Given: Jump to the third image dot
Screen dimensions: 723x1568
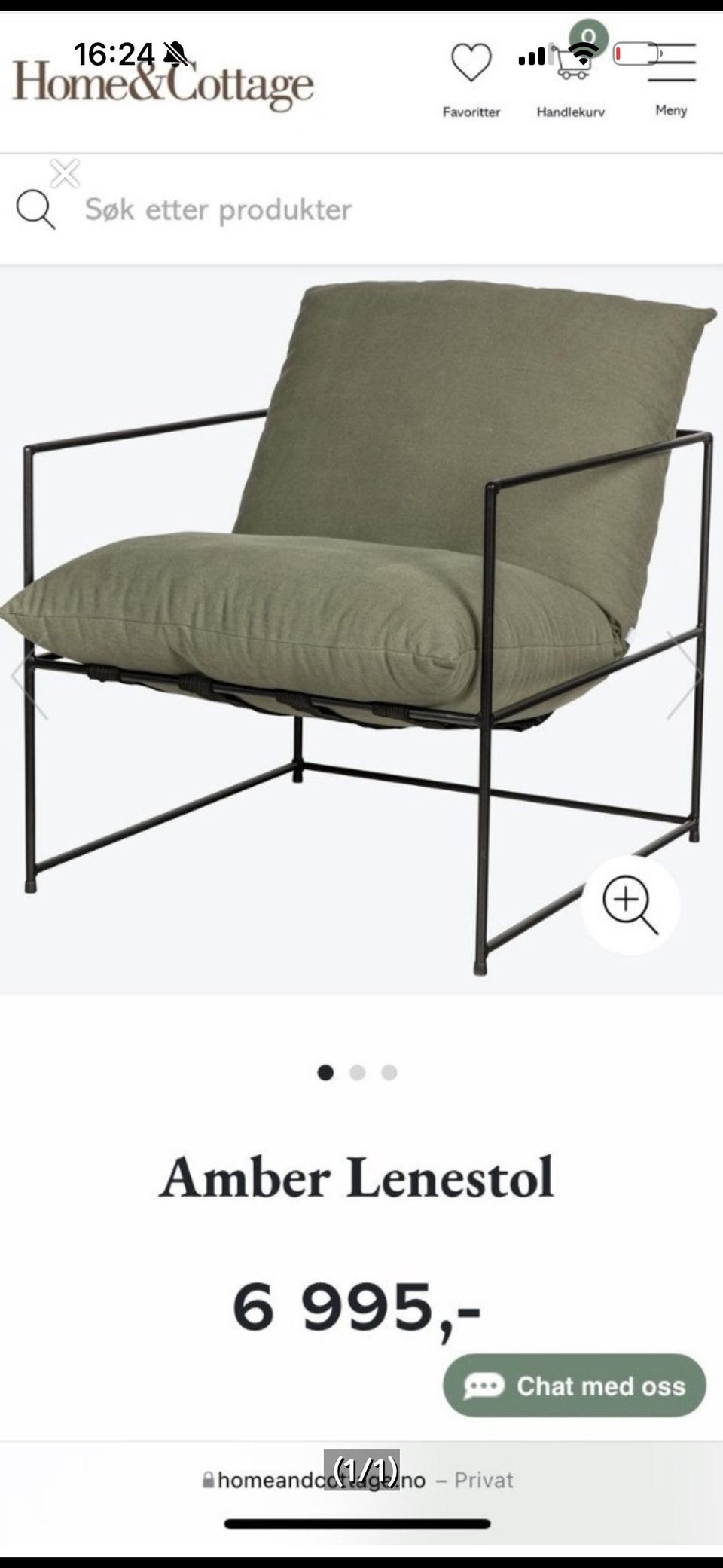Looking at the screenshot, I should pos(389,1072).
